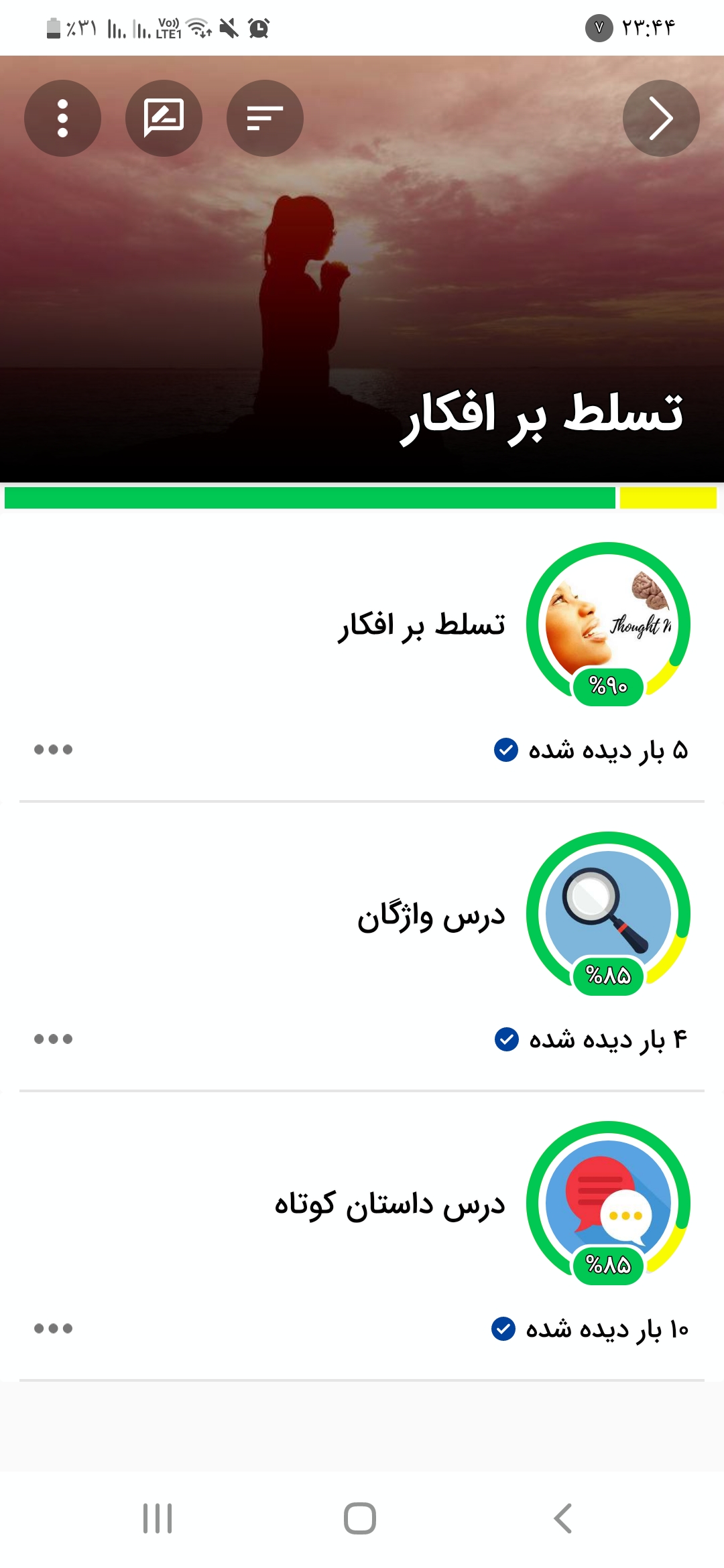
Task: Show more options for تسلط بر افکار lesson
Action: coord(53,749)
